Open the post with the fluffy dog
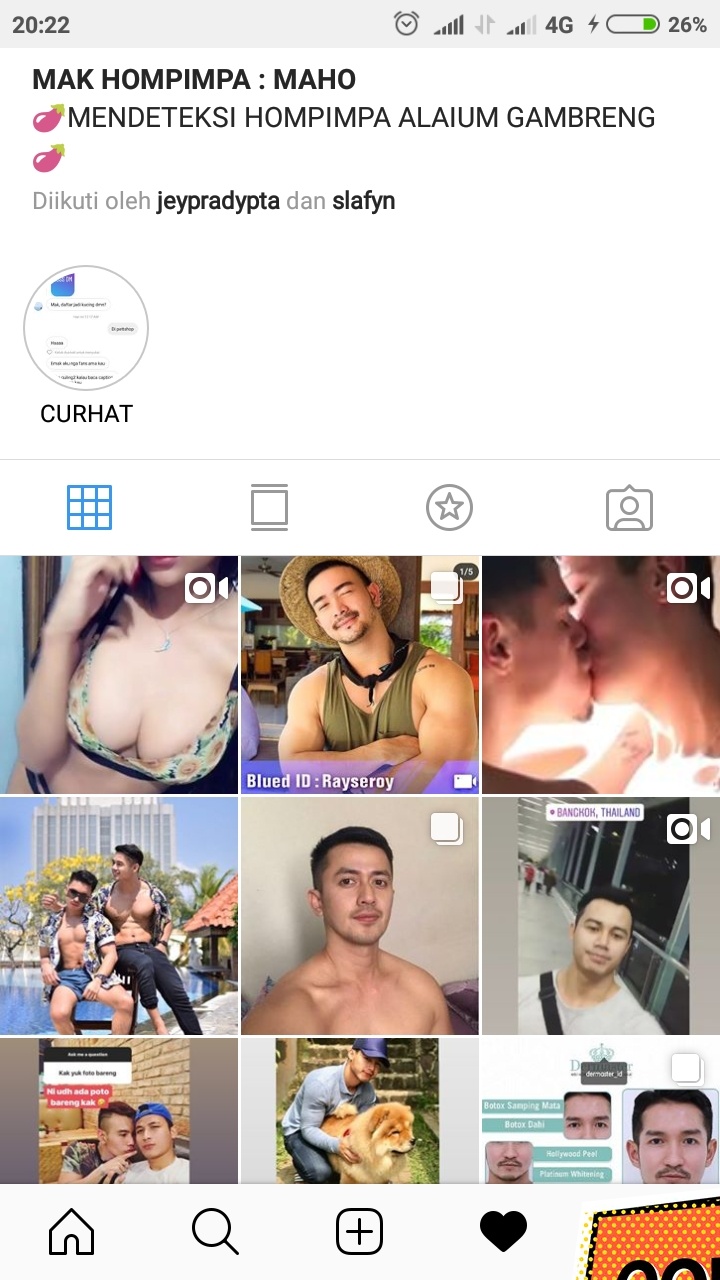Image resolution: width=720 pixels, height=1280 pixels. 359,1110
